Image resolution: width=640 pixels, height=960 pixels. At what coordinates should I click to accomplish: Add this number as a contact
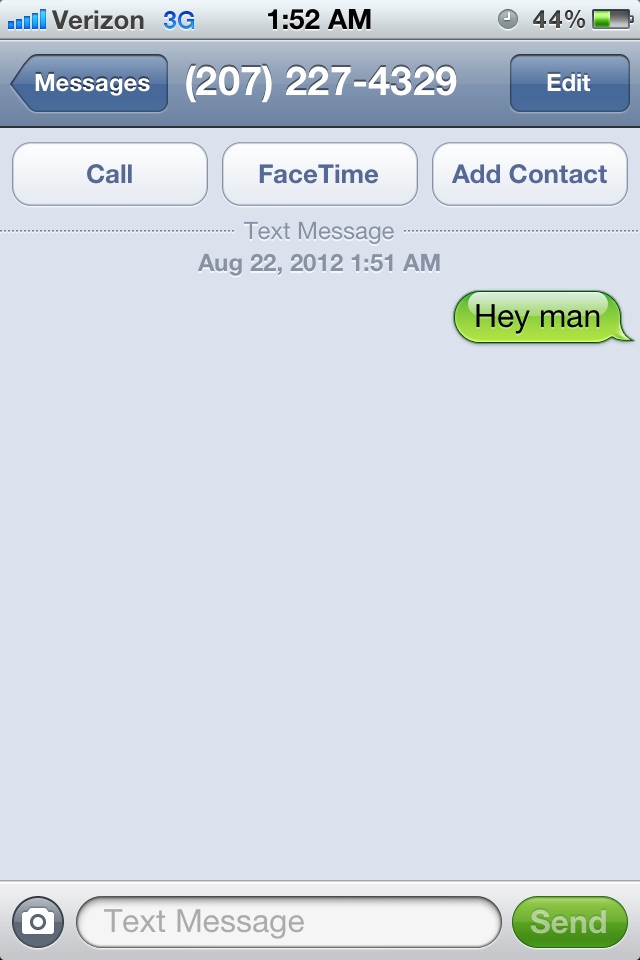pyautogui.click(x=529, y=174)
